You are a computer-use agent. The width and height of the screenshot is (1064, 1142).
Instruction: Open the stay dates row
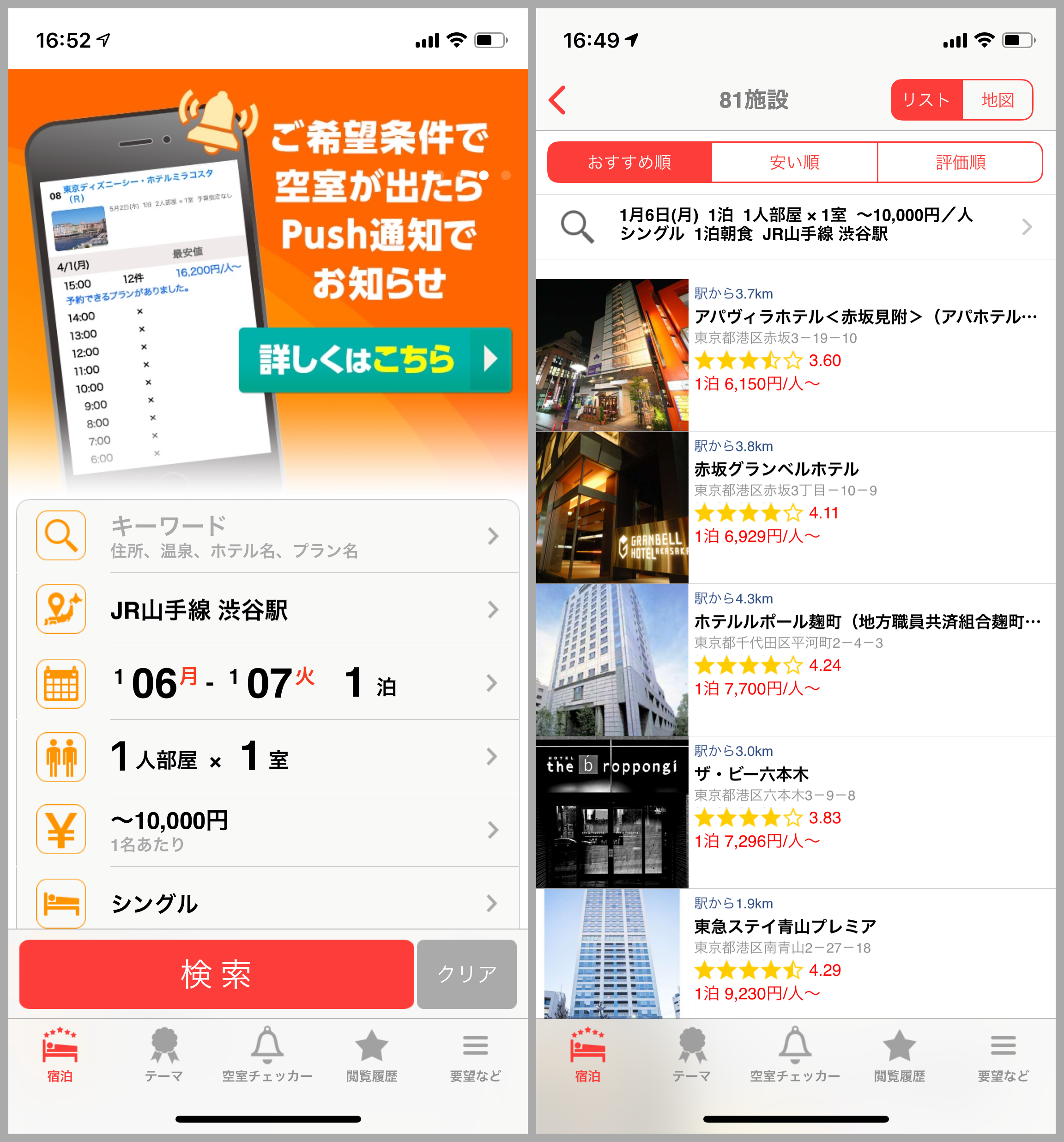tap(267, 683)
